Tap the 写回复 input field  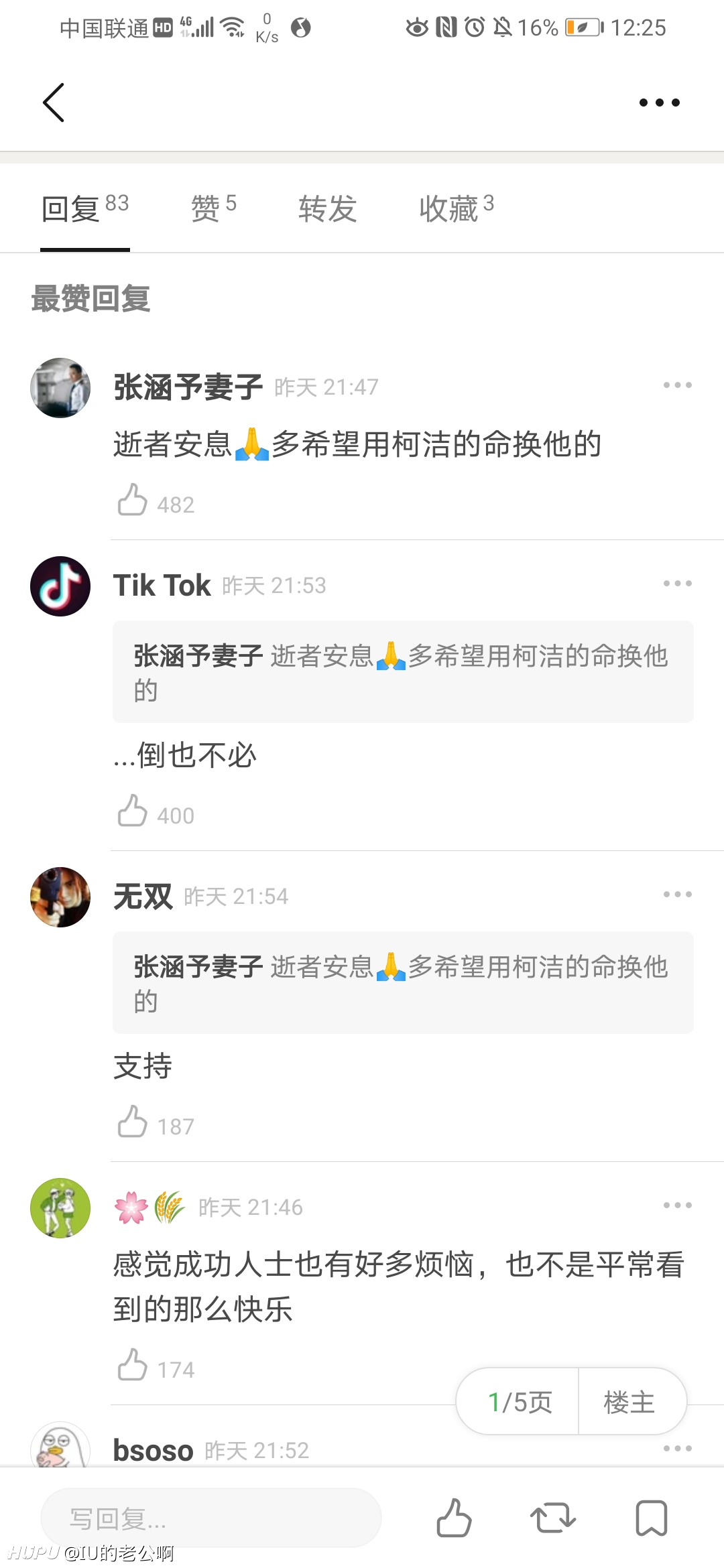(x=211, y=1518)
